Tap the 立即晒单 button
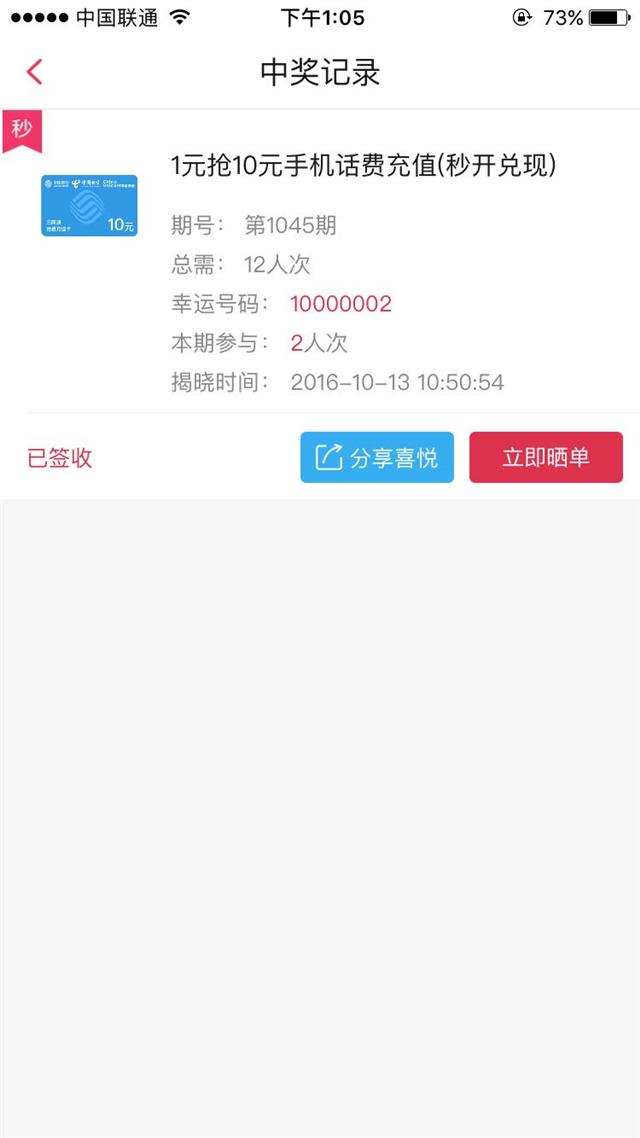The width and height of the screenshot is (640, 1138). (546, 457)
